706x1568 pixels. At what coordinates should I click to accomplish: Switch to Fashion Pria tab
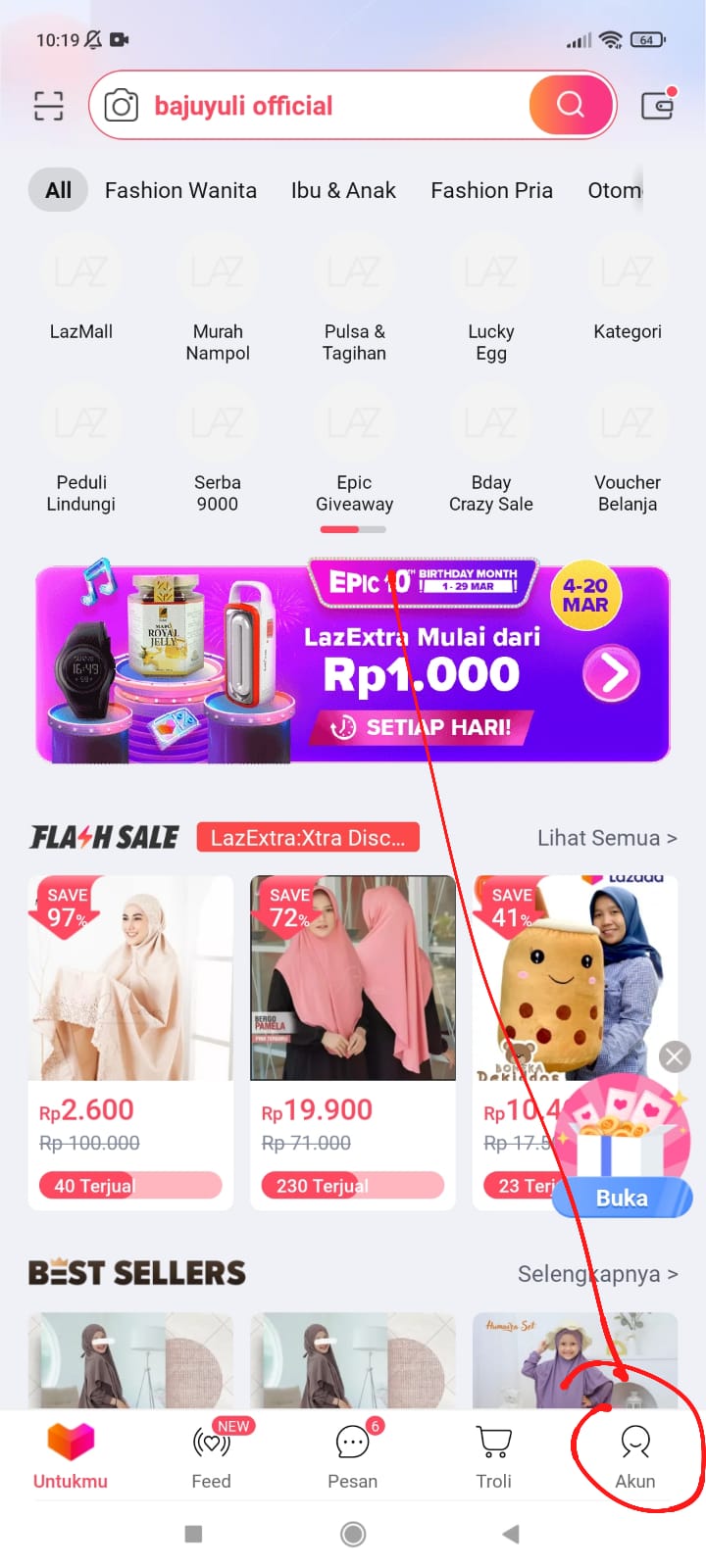[x=491, y=190]
